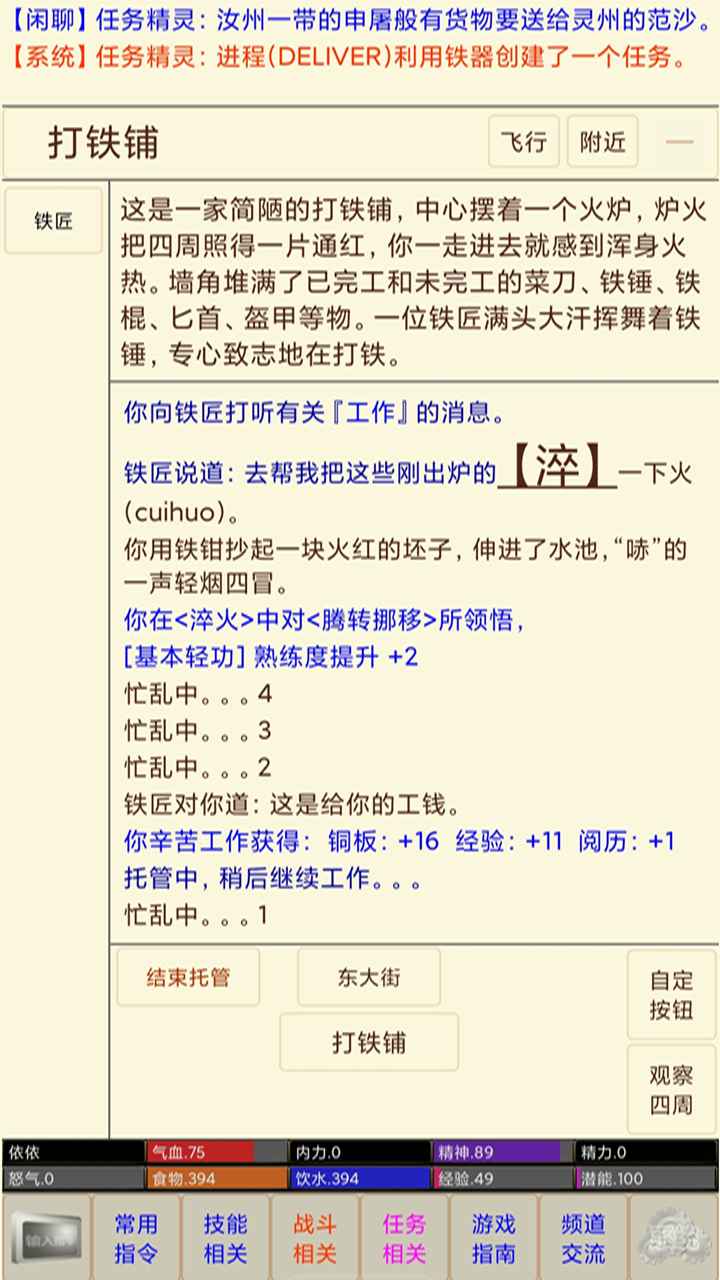720x1280 pixels.
Task: Open the command input box icon
Action: click(x=45, y=1237)
